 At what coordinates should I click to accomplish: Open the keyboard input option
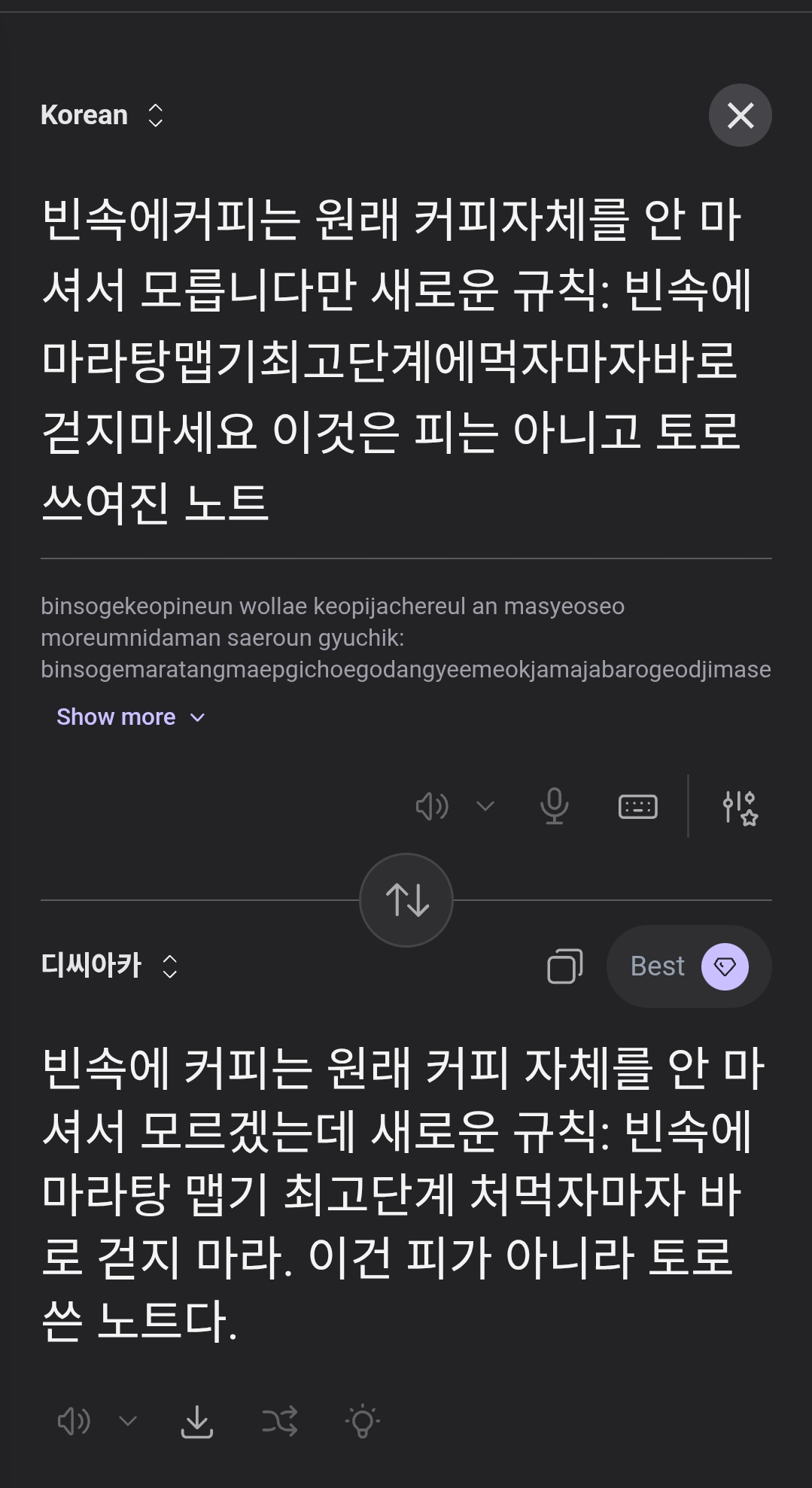point(637,807)
